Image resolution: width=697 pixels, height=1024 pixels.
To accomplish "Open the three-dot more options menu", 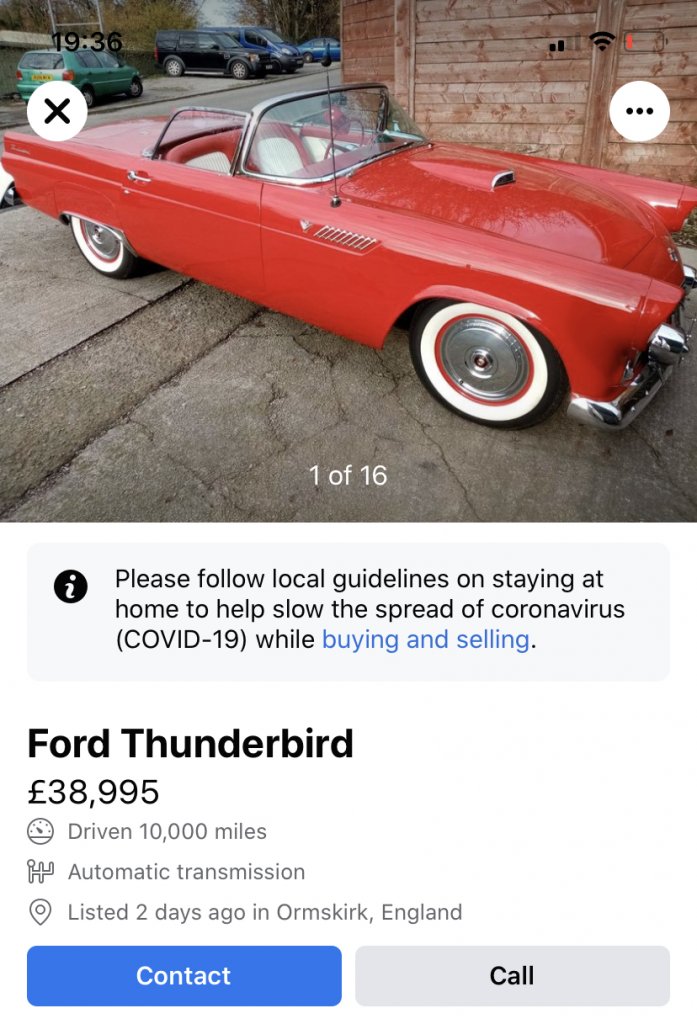I will coord(639,111).
